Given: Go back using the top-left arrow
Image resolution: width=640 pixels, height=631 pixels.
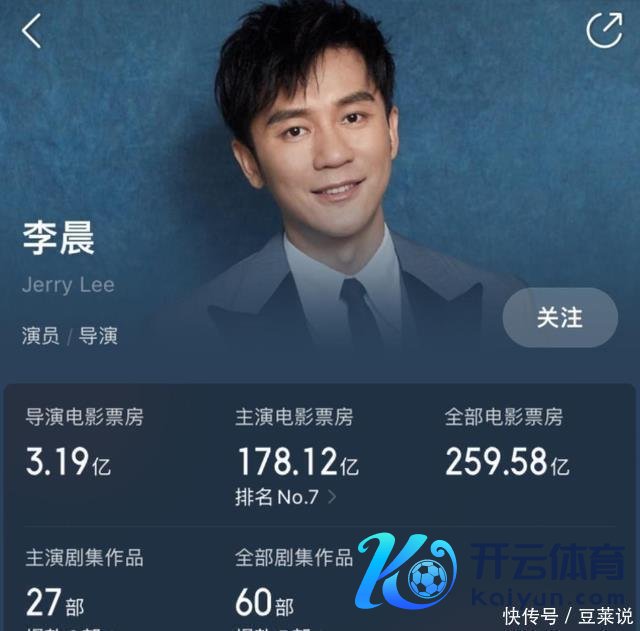Looking at the screenshot, I should (32, 31).
